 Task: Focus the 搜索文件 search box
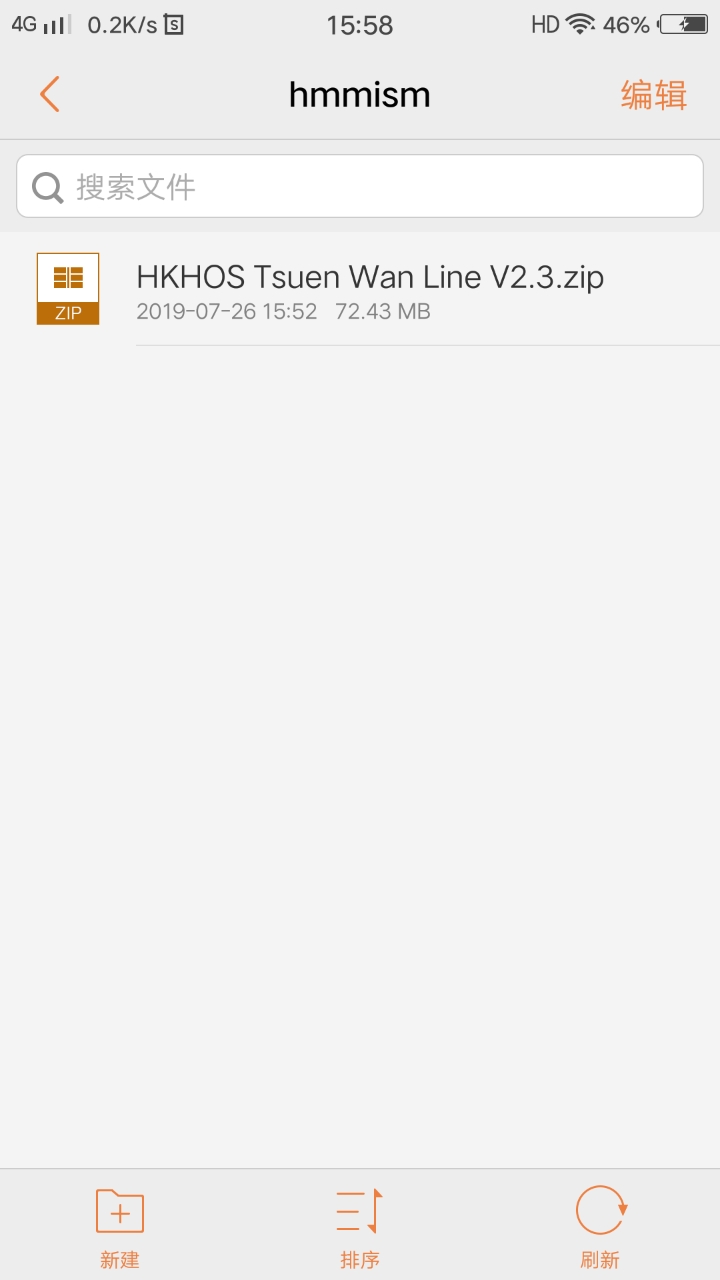coord(360,187)
